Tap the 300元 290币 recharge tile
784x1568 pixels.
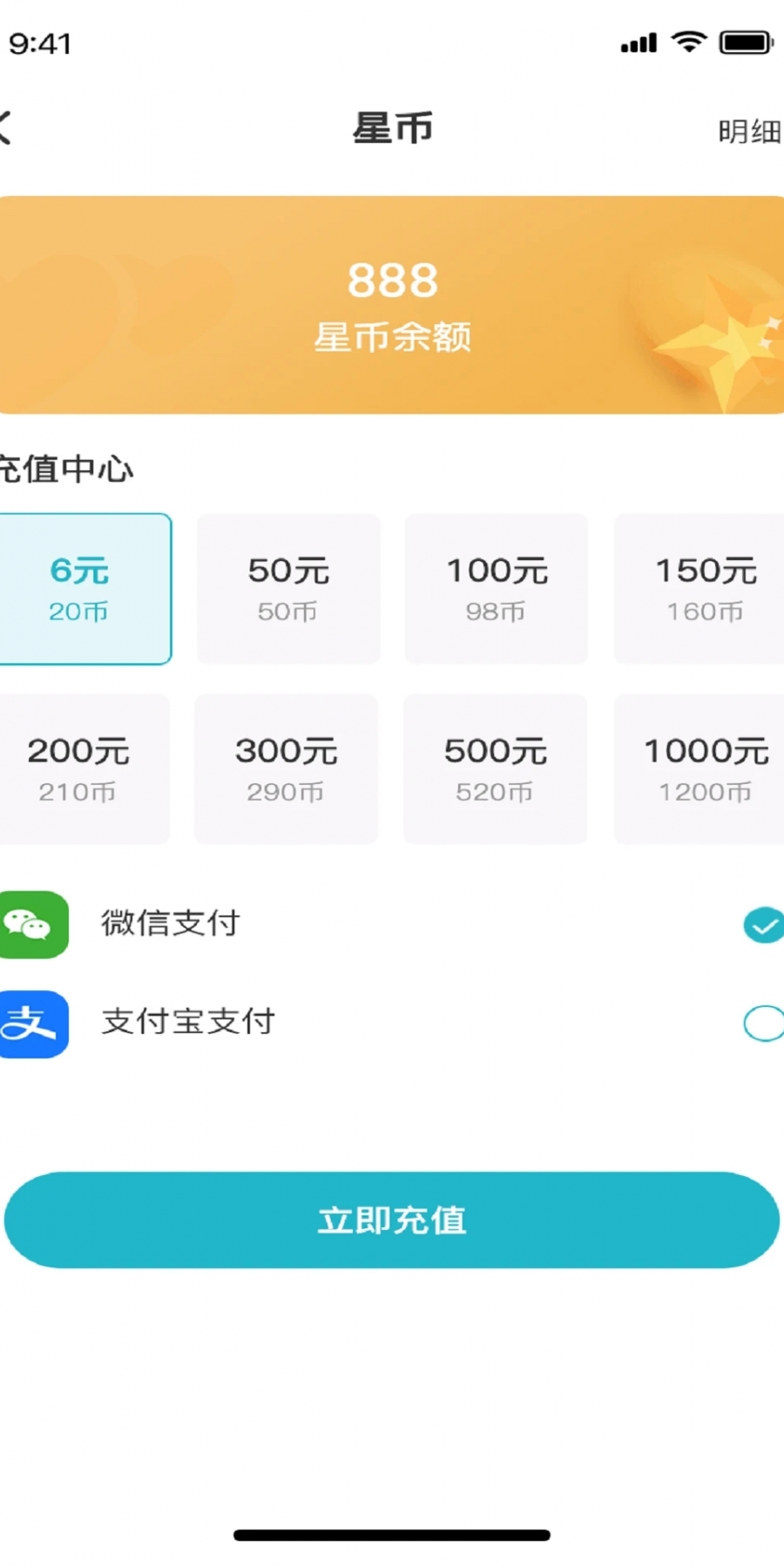click(x=287, y=768)
